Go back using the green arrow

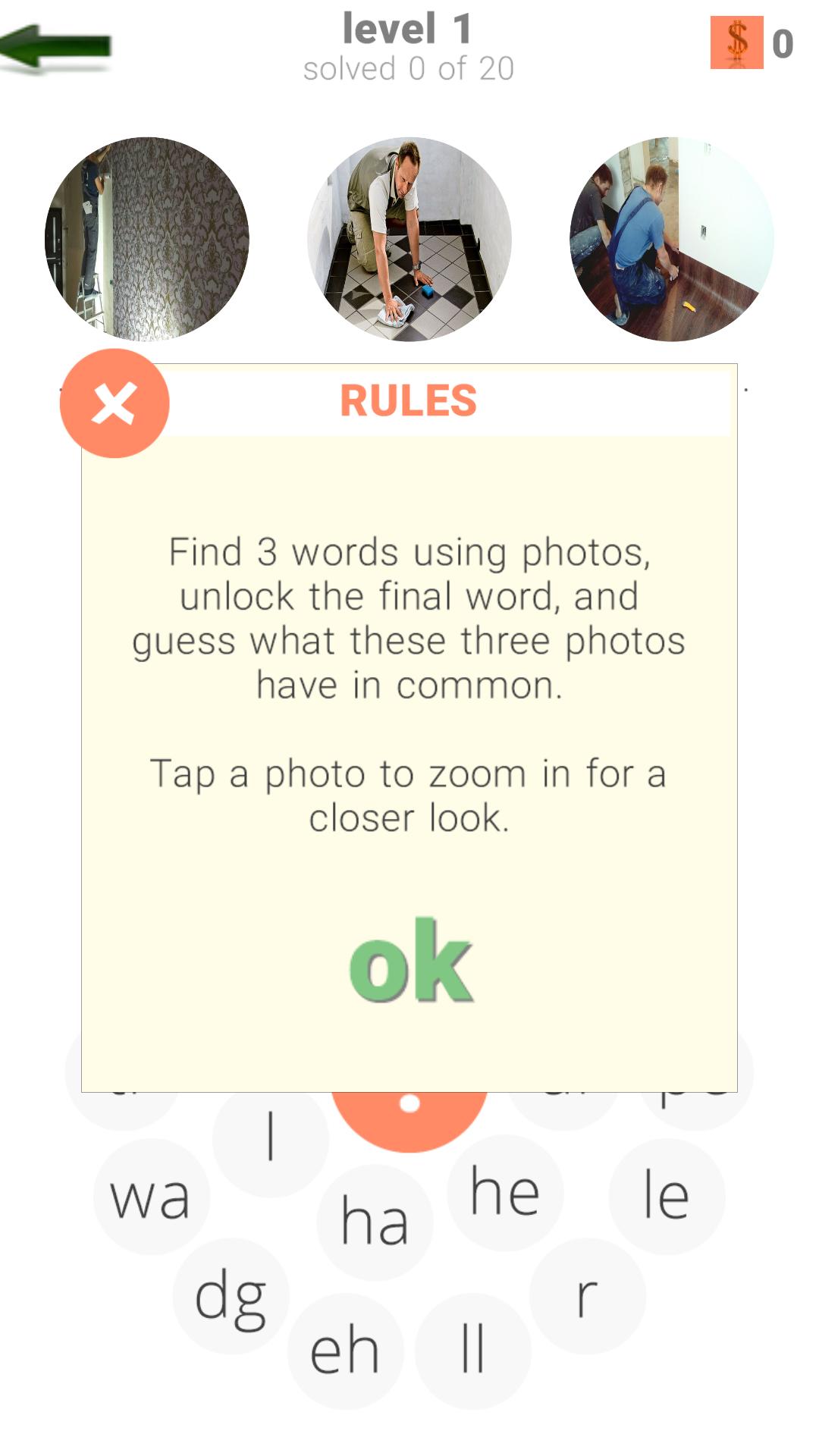click(56, 47)
